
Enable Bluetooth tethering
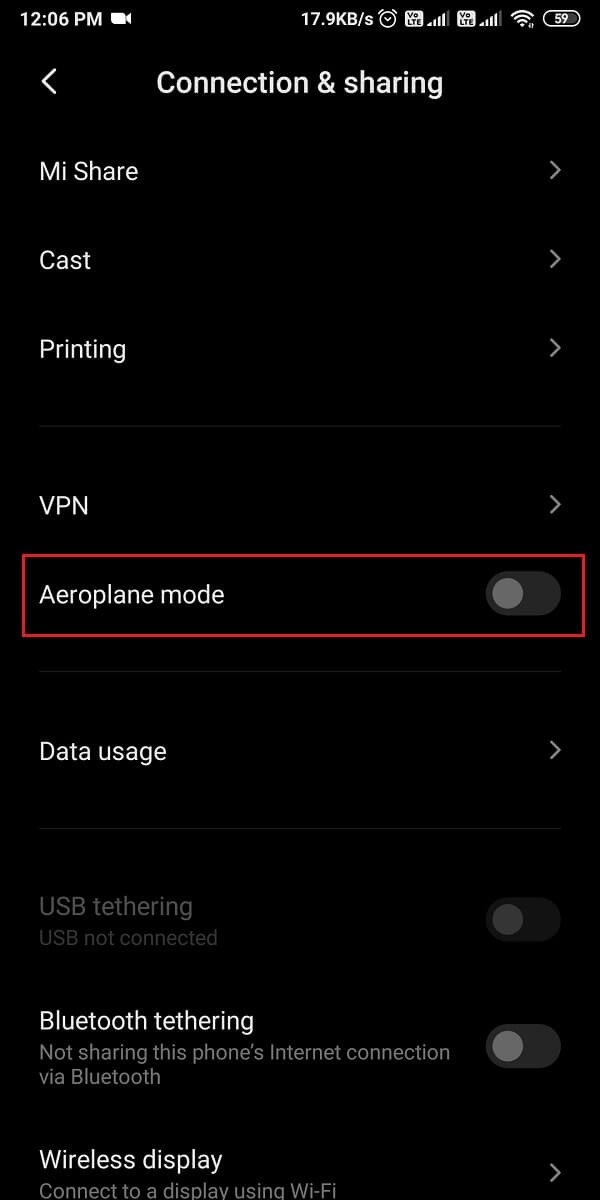point(522,1046)
